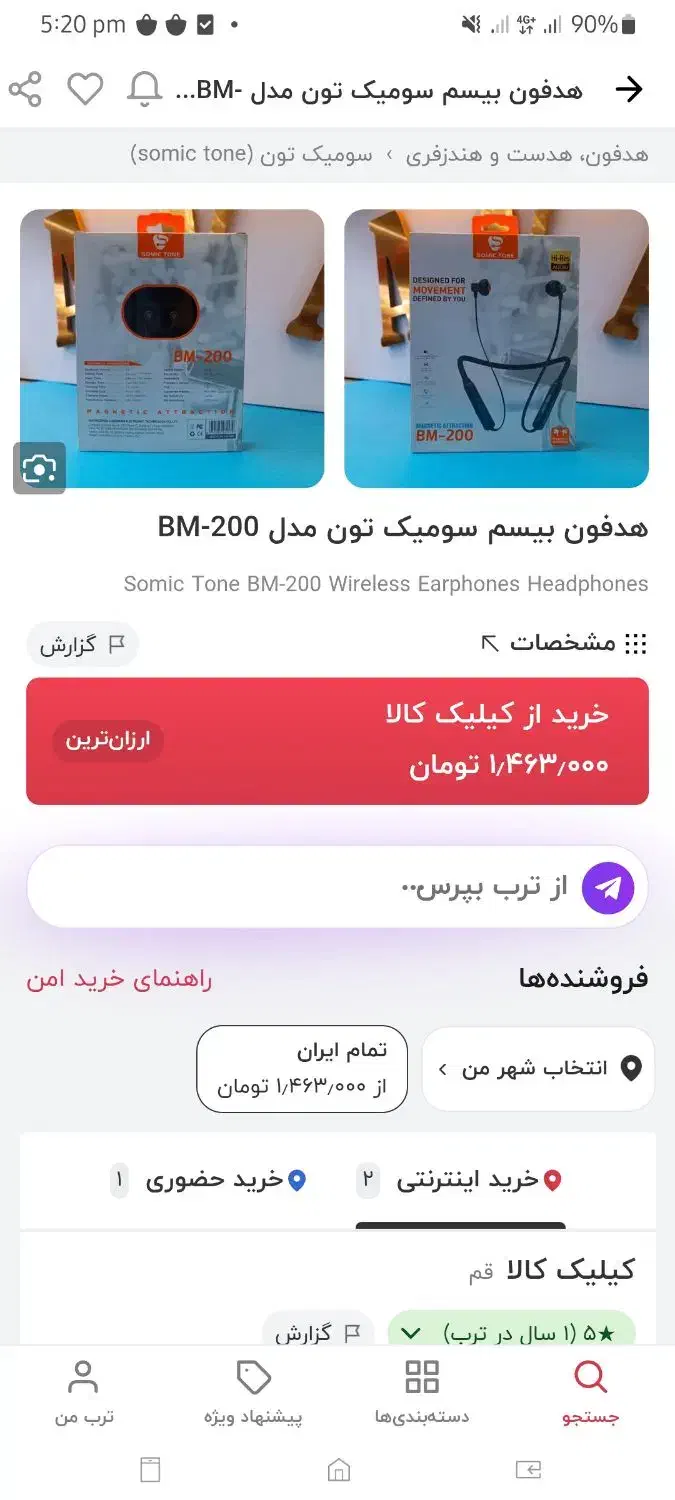
Task: Open راهنمای خرید امن guide
Action: pyautogui.click(x=119, y=979)
